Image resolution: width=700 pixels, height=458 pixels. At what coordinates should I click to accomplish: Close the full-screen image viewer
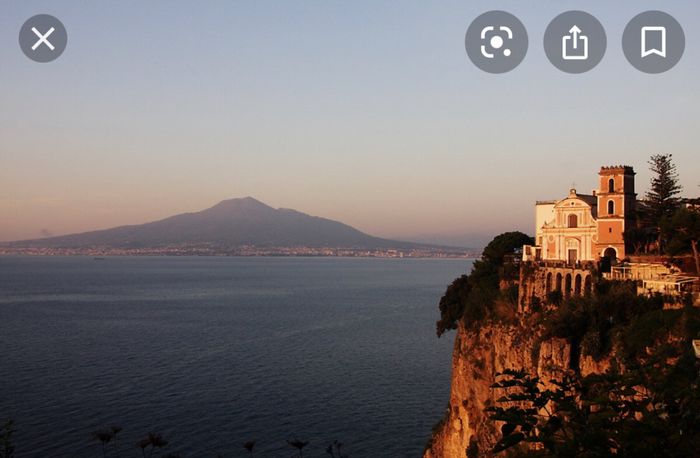(x=43, y=39)
